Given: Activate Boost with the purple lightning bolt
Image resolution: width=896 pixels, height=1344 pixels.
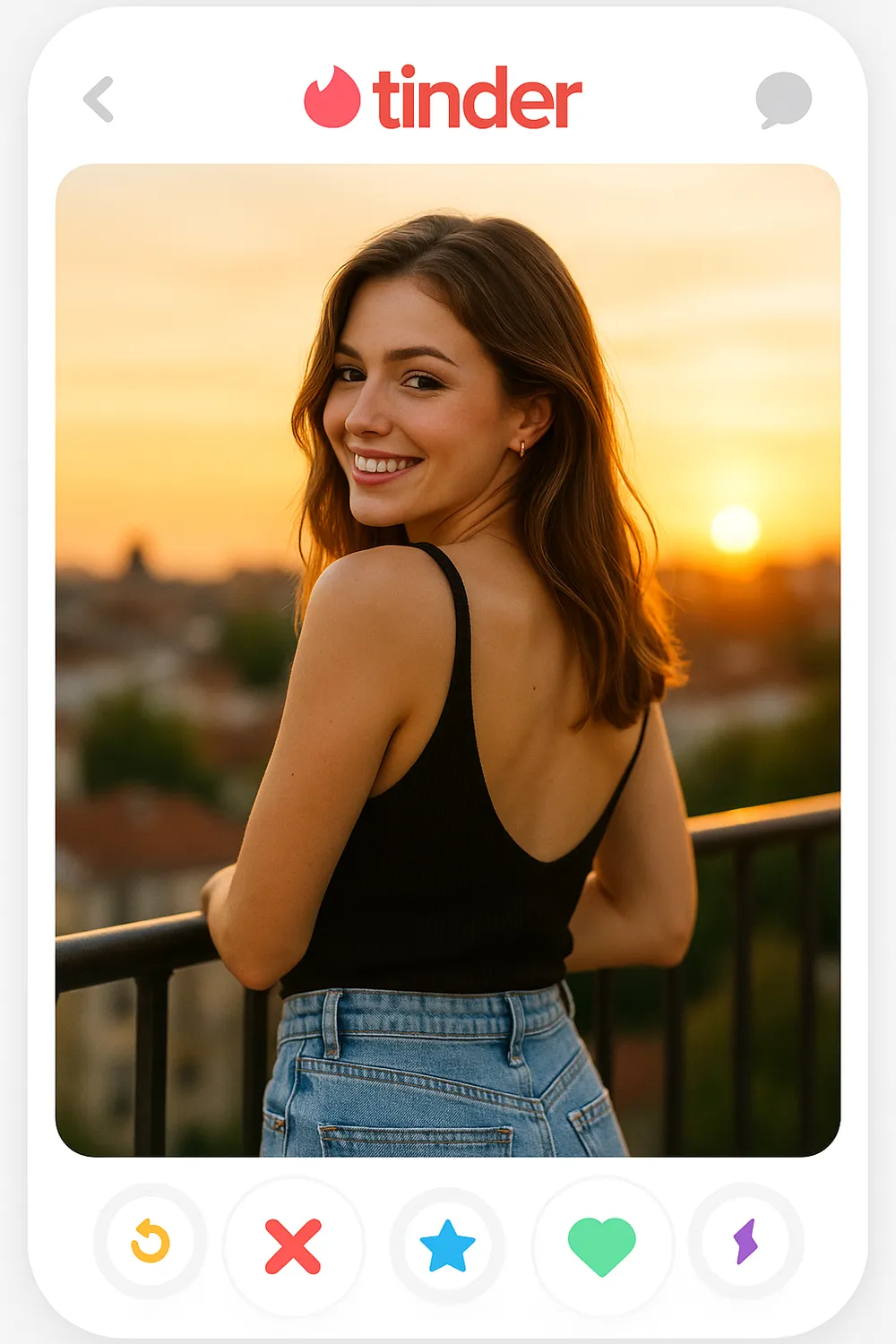Looking at the screenshot, I should tap(745, 1242).
